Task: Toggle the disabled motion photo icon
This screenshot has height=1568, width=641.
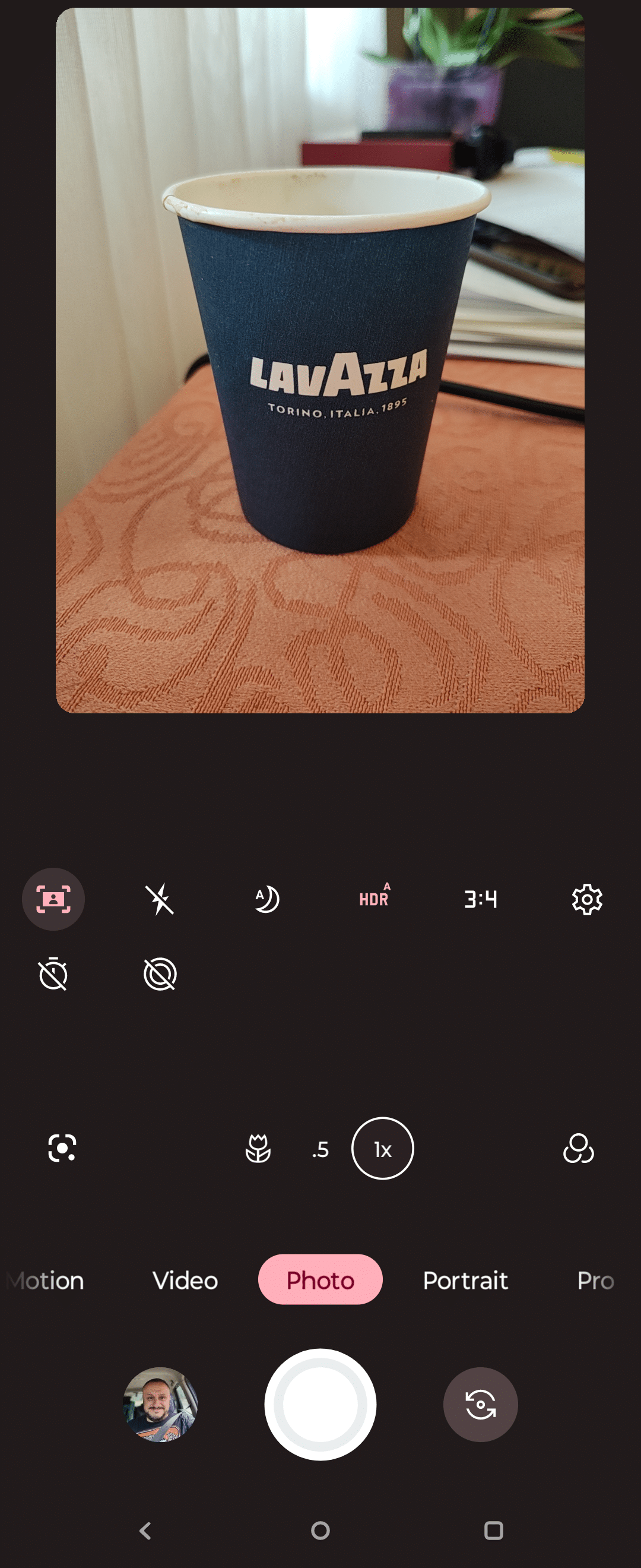Action: point(160,974)
